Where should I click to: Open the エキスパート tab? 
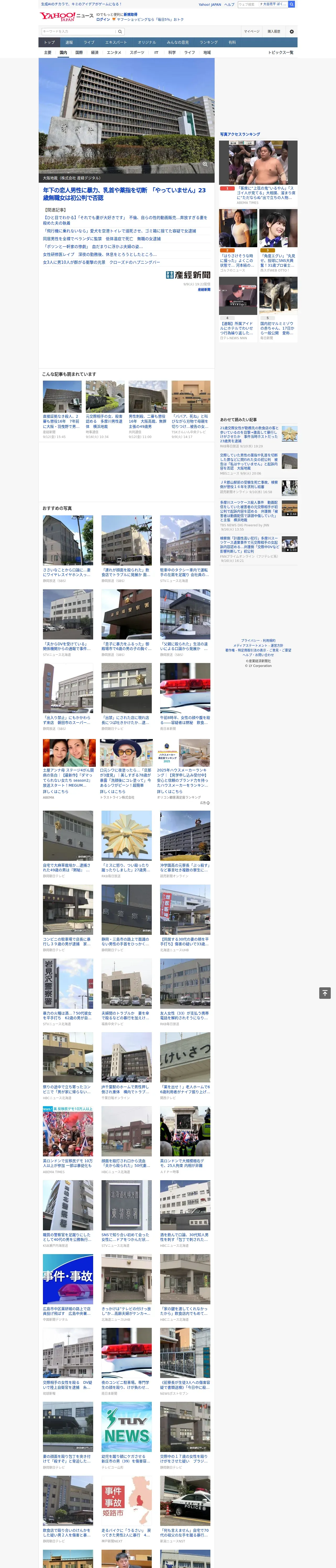click(116, 43)
